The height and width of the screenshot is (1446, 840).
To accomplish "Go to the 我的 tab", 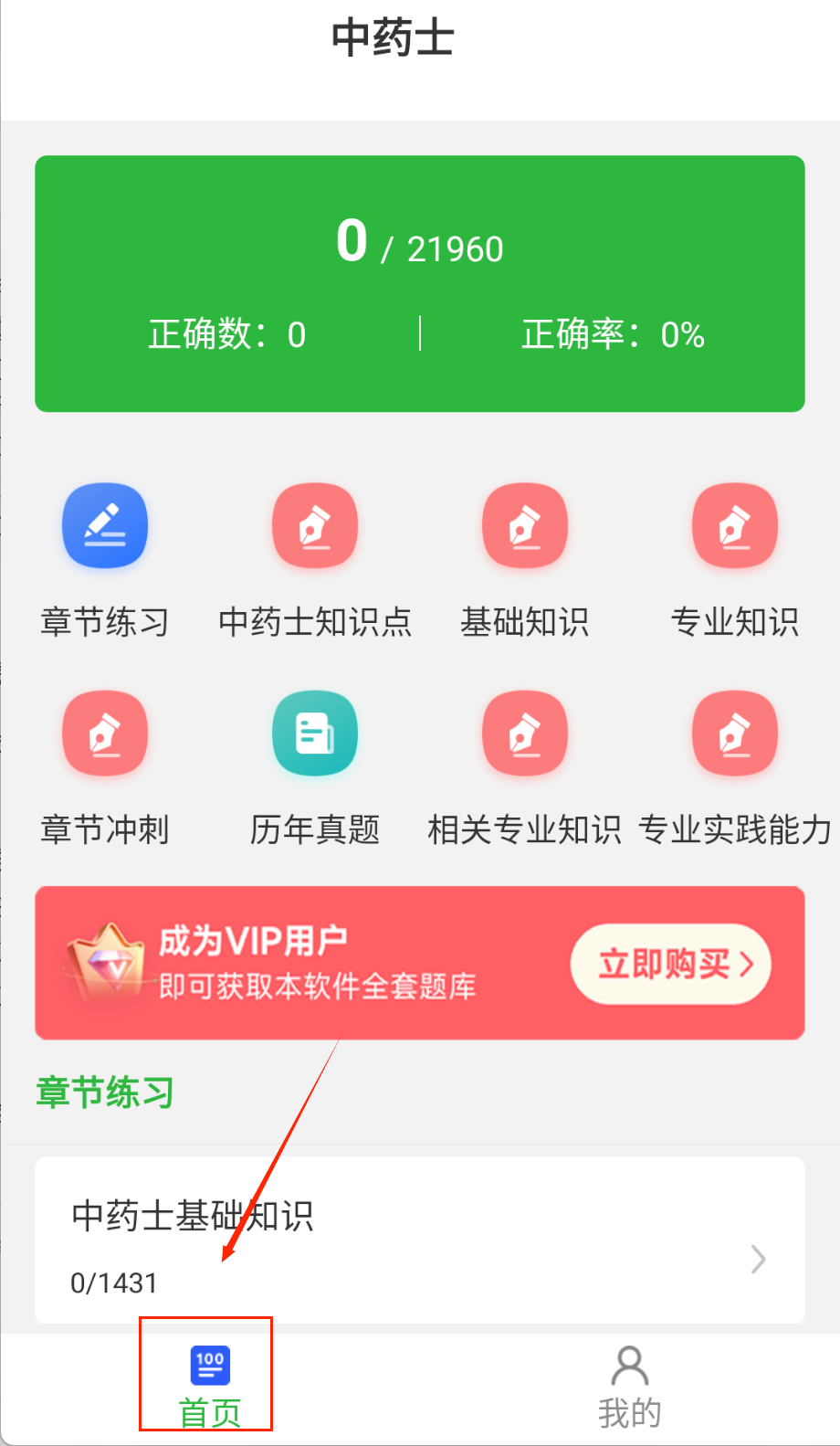I will coord(629,1385).
